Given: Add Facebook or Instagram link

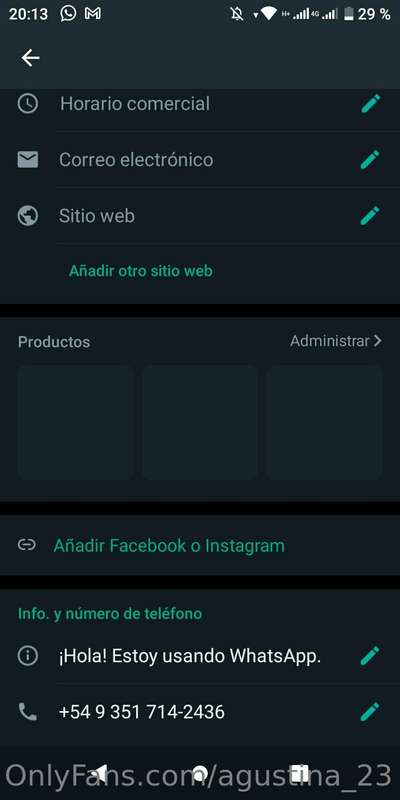Looking at the screenshot, I should (x=169, y=545).
